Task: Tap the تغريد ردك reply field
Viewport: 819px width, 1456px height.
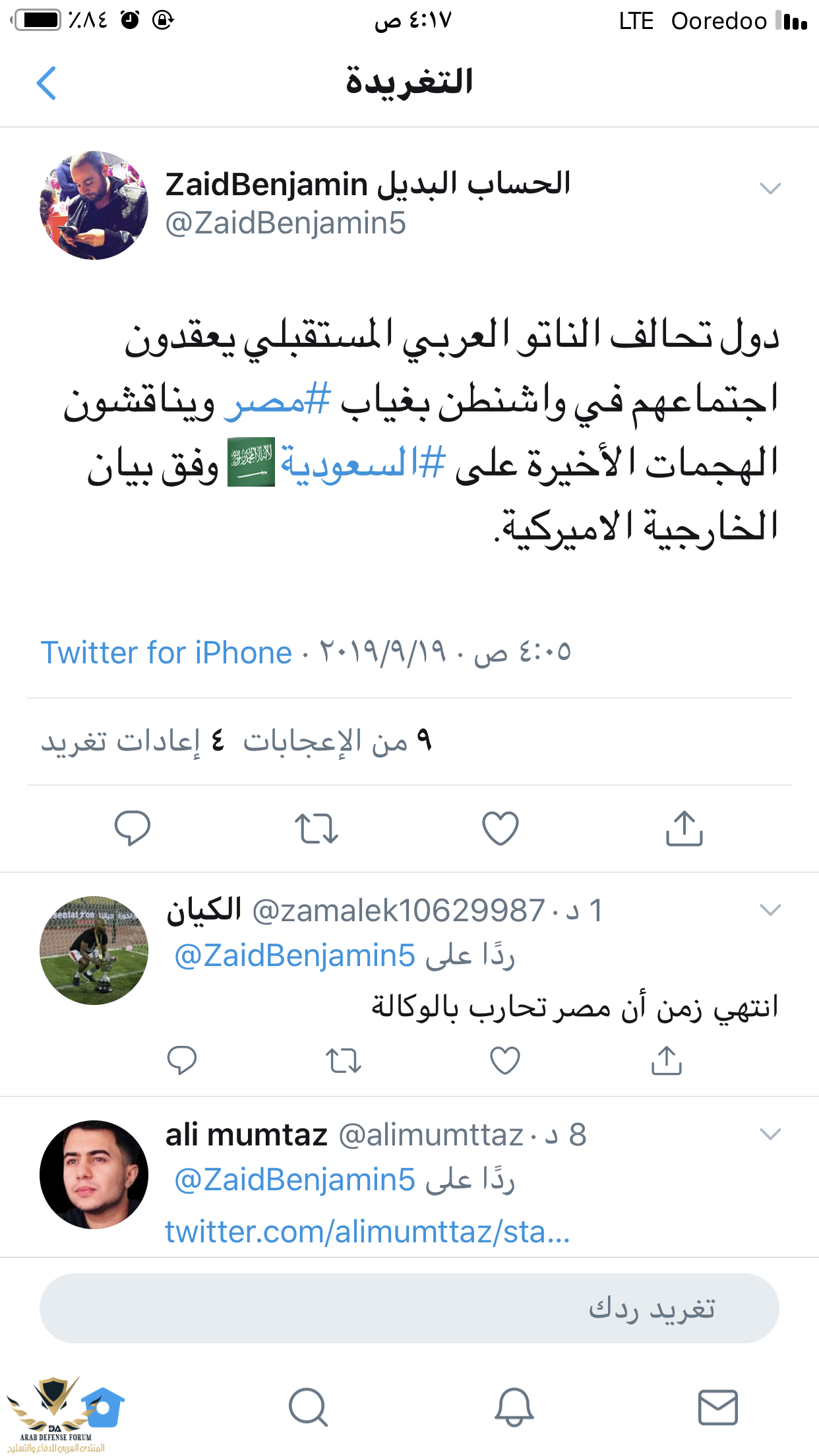Action: (x=409, y=1308)
